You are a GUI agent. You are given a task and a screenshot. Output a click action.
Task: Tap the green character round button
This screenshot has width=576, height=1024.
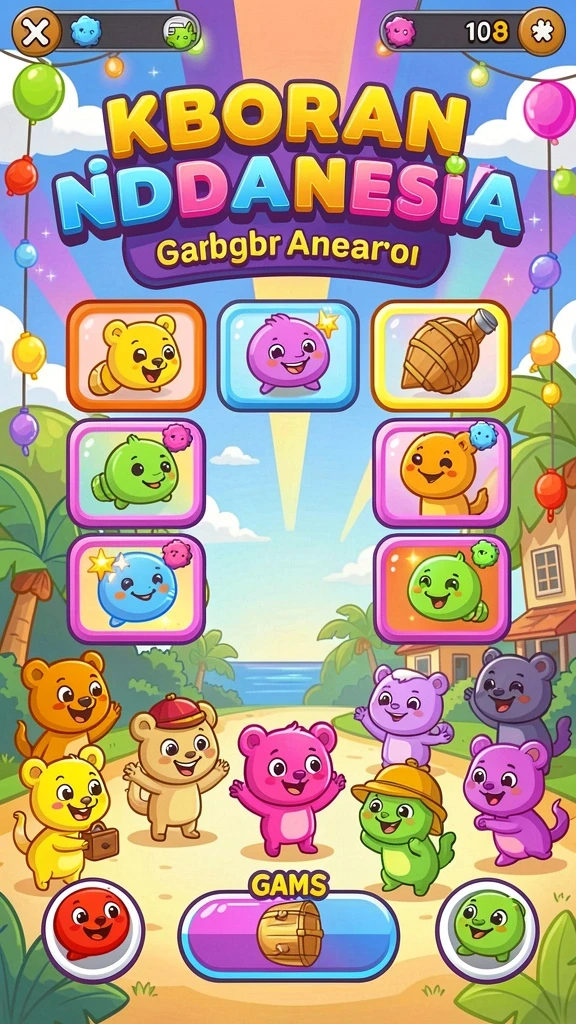pos(487,929)
